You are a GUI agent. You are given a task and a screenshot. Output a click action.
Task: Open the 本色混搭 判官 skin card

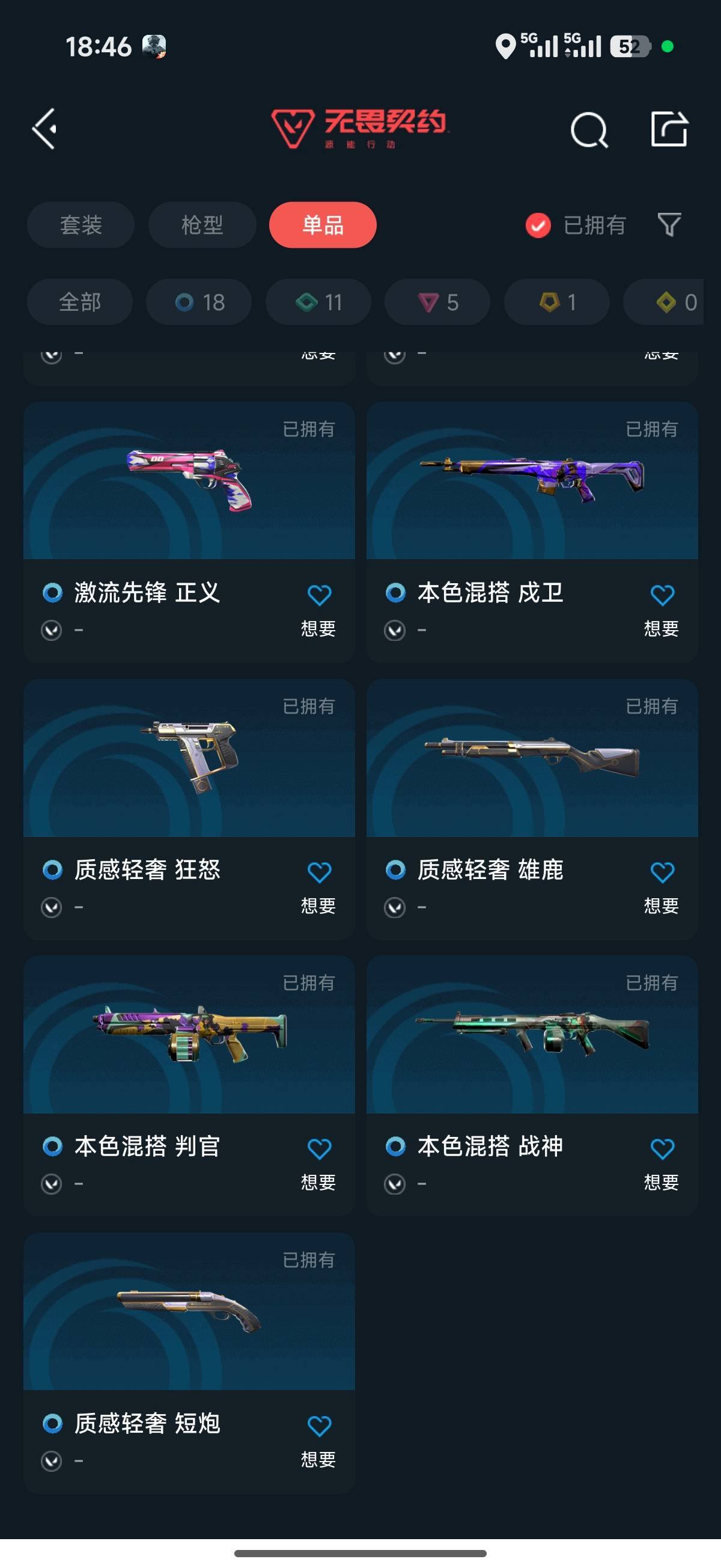tap(189, 1047)
